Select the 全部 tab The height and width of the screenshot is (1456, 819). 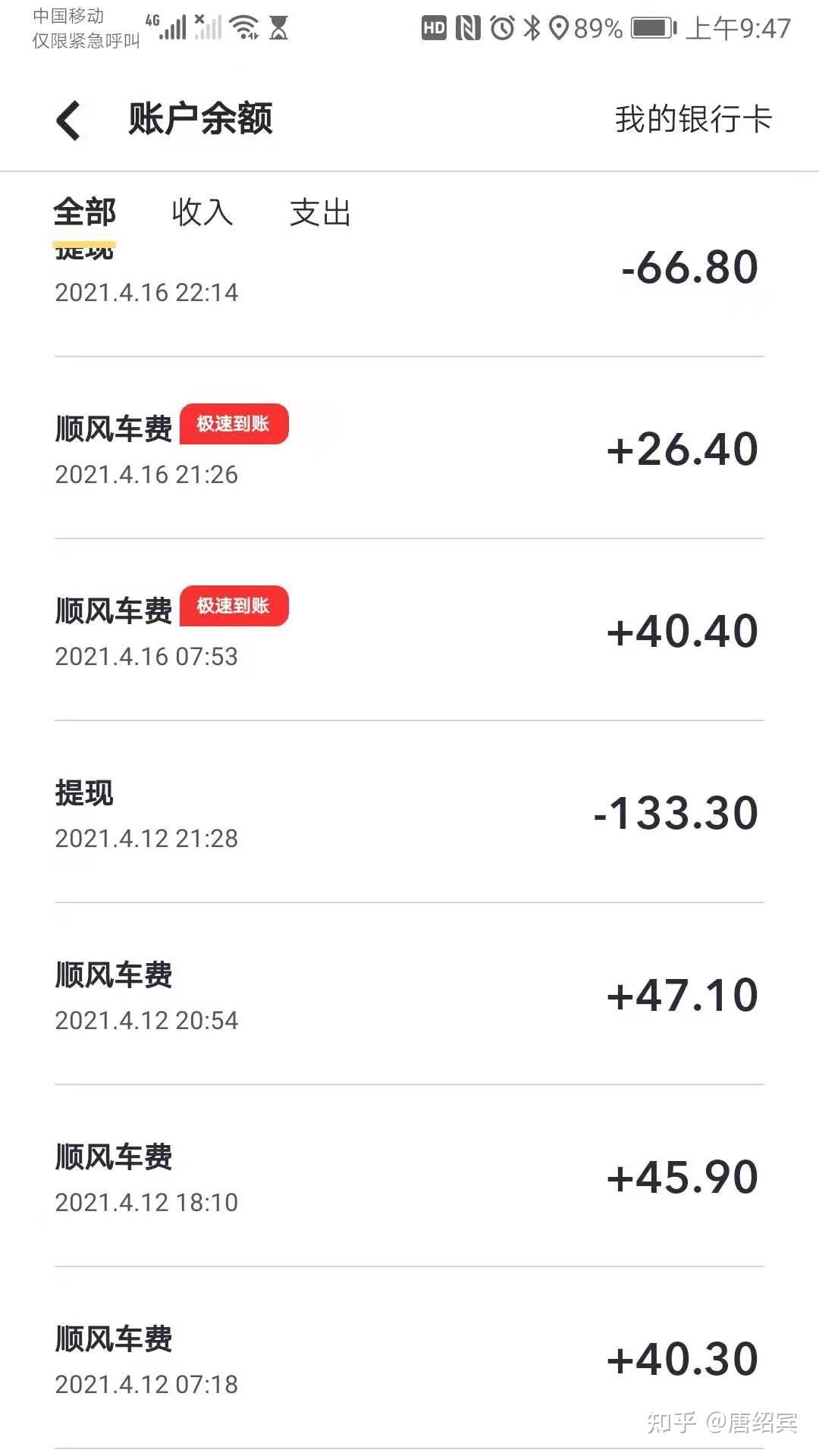click(84, 212)
